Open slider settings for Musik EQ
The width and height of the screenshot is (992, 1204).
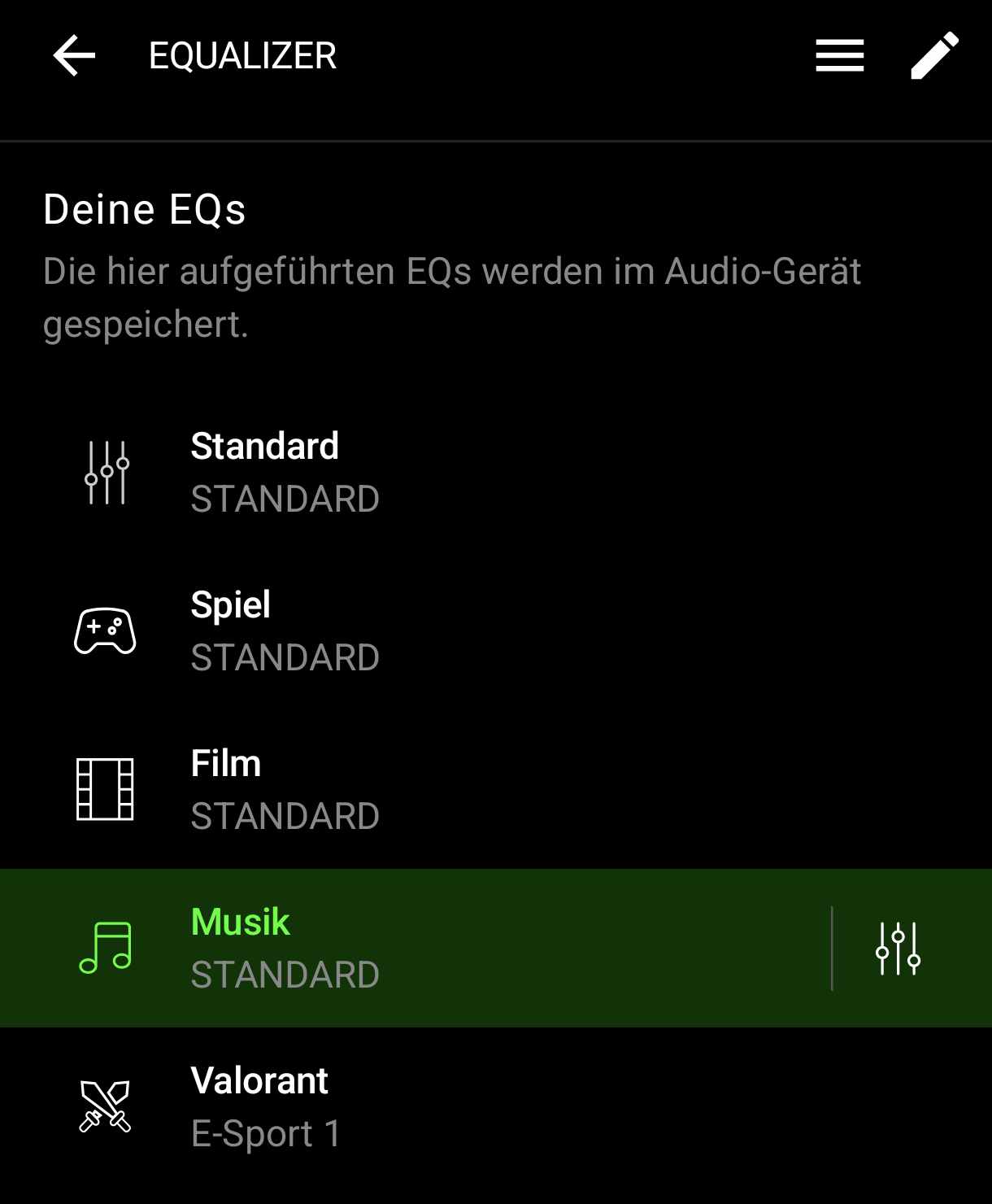pos(898,949)
